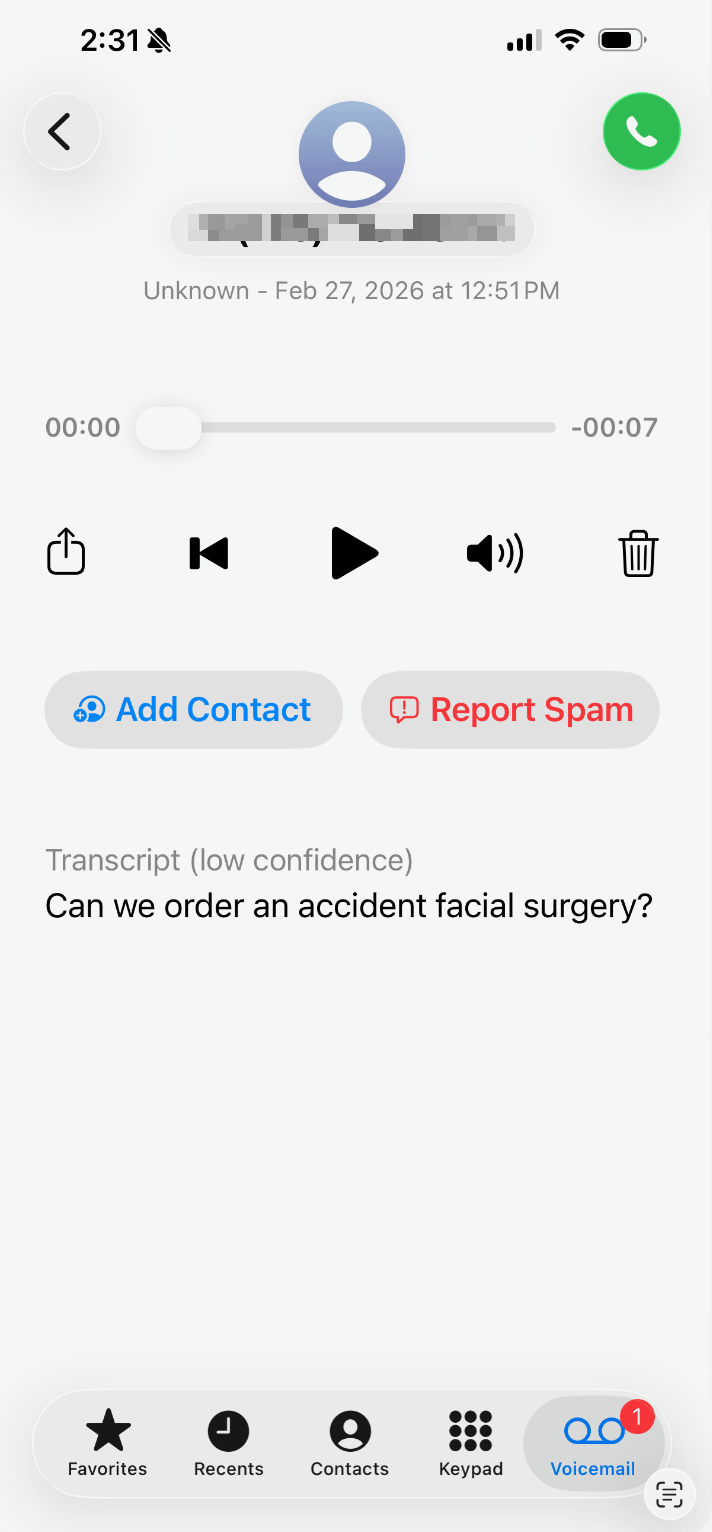Viewport: 712px width, 1532px height.
Task: Report this caller as spam
Action: click(x=510, y=710)
